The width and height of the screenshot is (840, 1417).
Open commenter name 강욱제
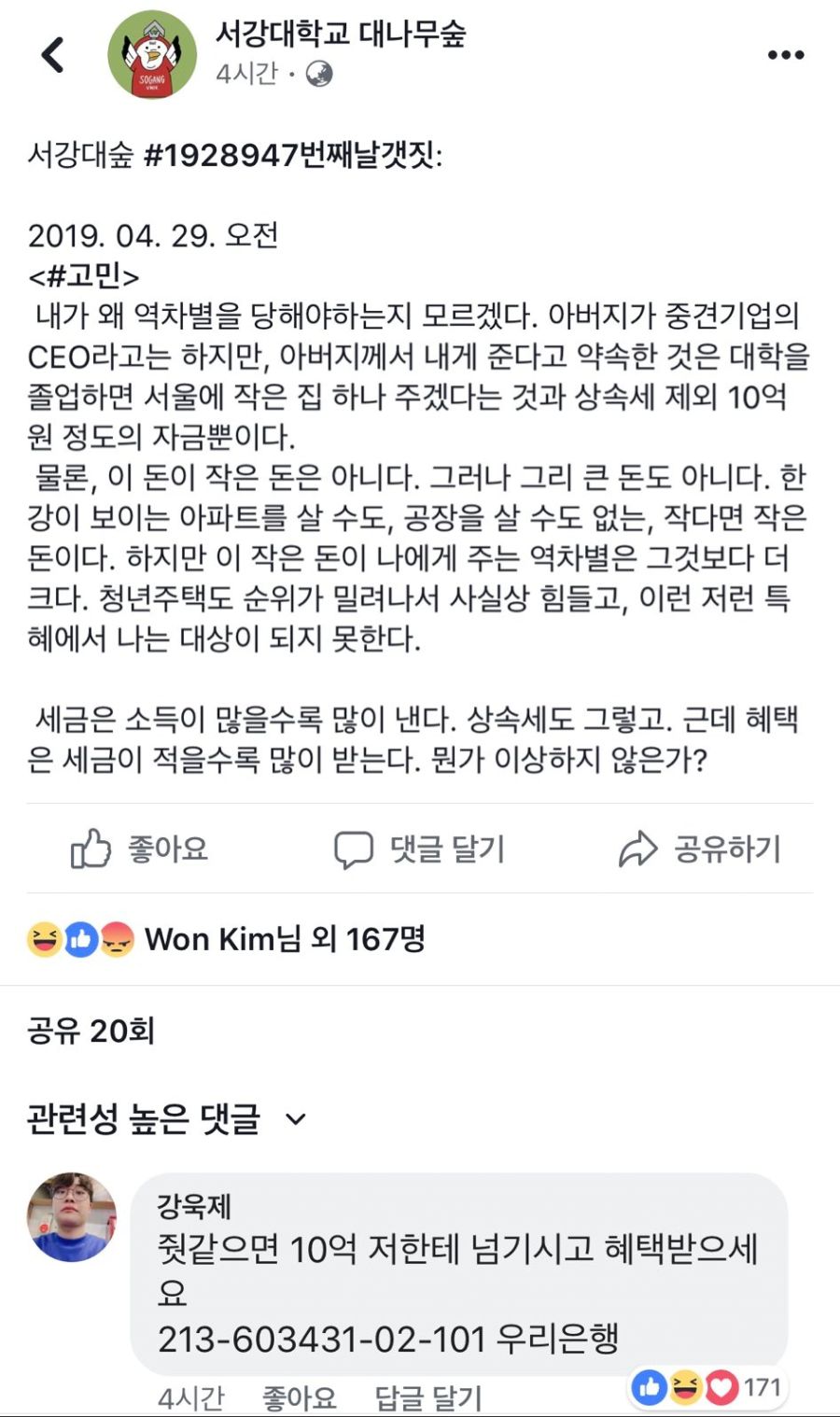coord(194,1205)
